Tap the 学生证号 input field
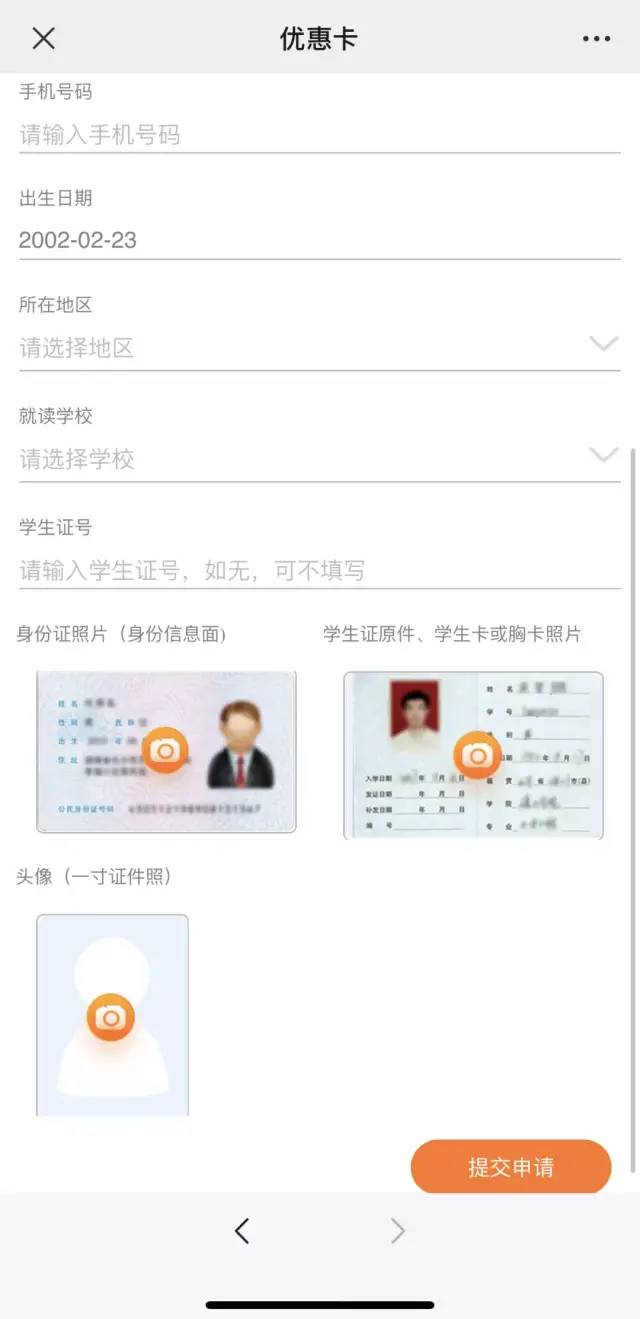 tap(318, 571)
